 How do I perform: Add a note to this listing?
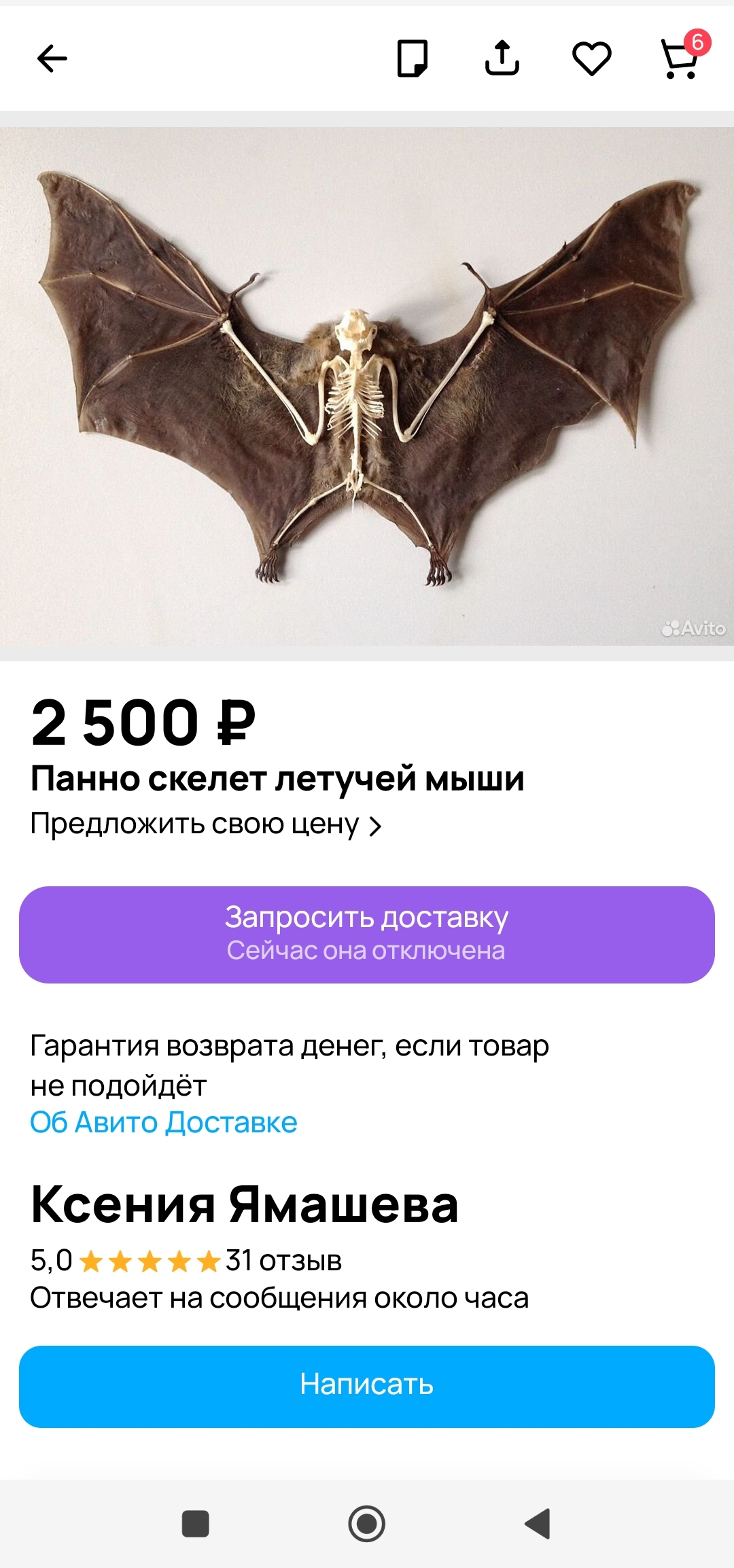(x=413, y=58)
